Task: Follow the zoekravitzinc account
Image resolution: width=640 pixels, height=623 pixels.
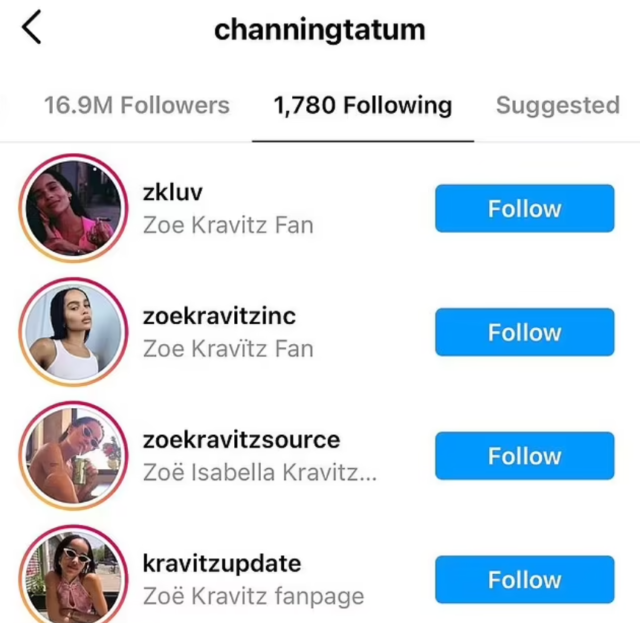Action: (524, 332)
